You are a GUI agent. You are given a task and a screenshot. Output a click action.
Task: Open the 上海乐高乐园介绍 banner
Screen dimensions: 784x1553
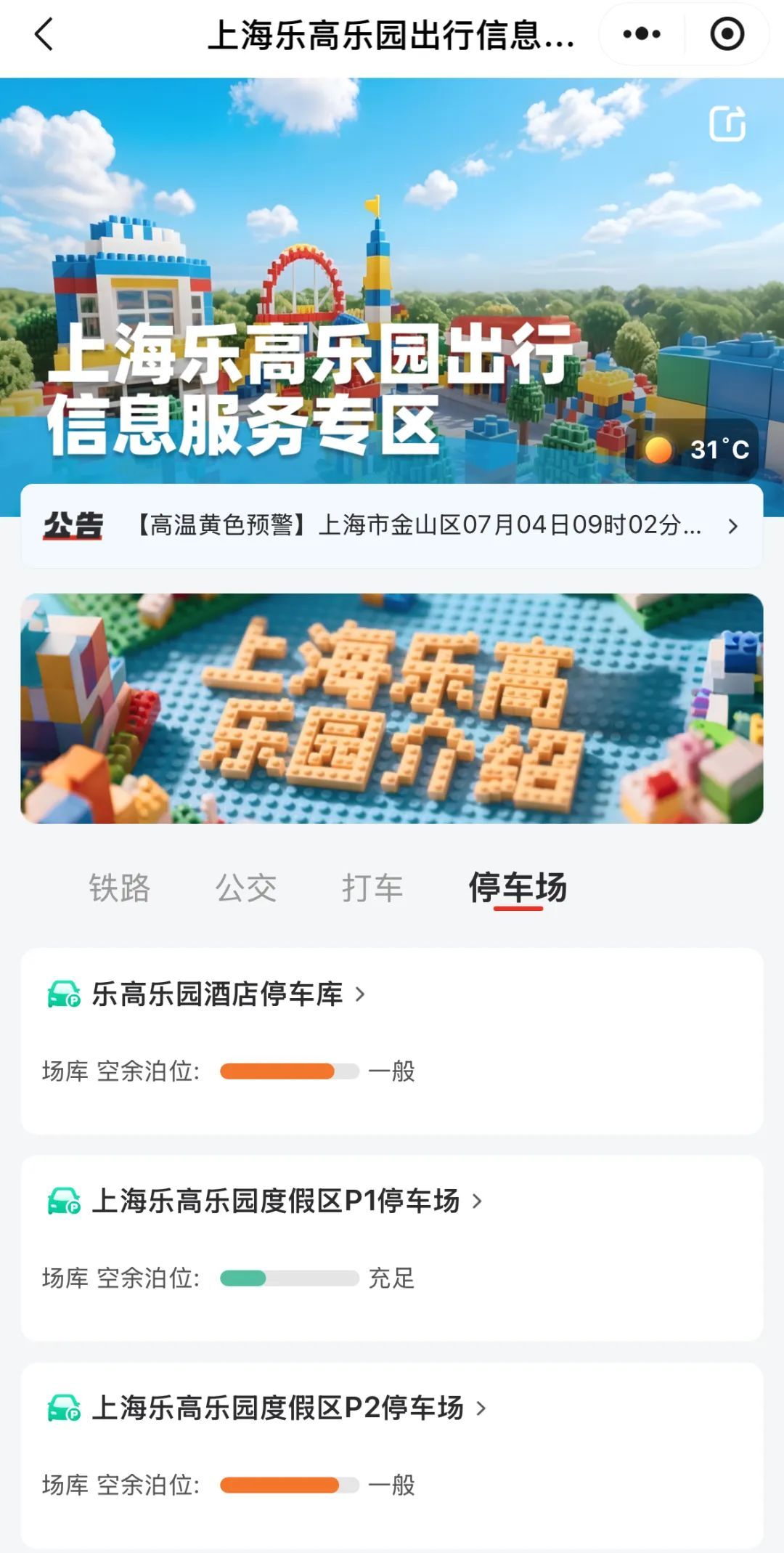[x=392, y=708]
